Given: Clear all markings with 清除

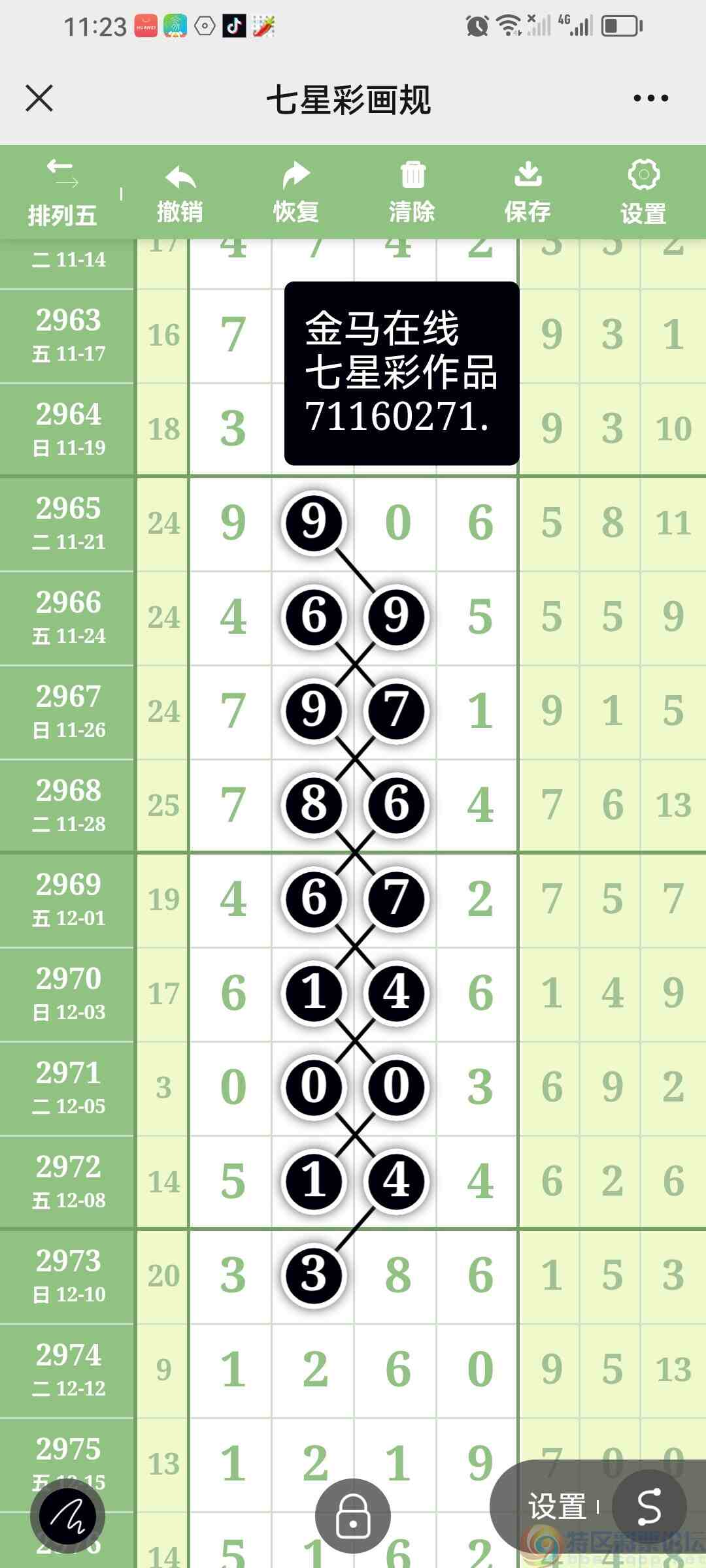Looking at the screenshot, I should [412, 193].
